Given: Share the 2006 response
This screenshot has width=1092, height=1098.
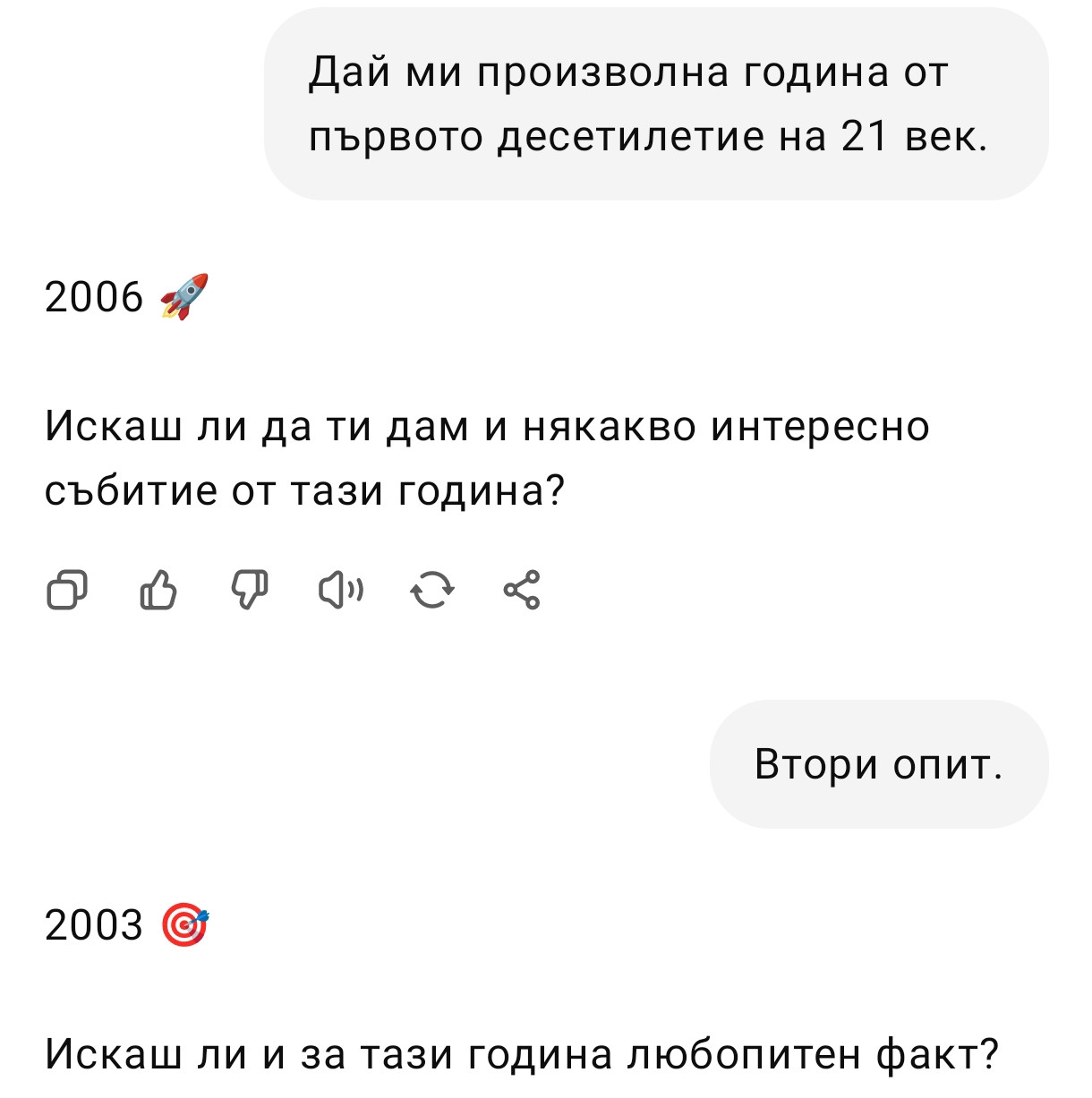Looking at the screenshot, I should (x=523, y=591).
